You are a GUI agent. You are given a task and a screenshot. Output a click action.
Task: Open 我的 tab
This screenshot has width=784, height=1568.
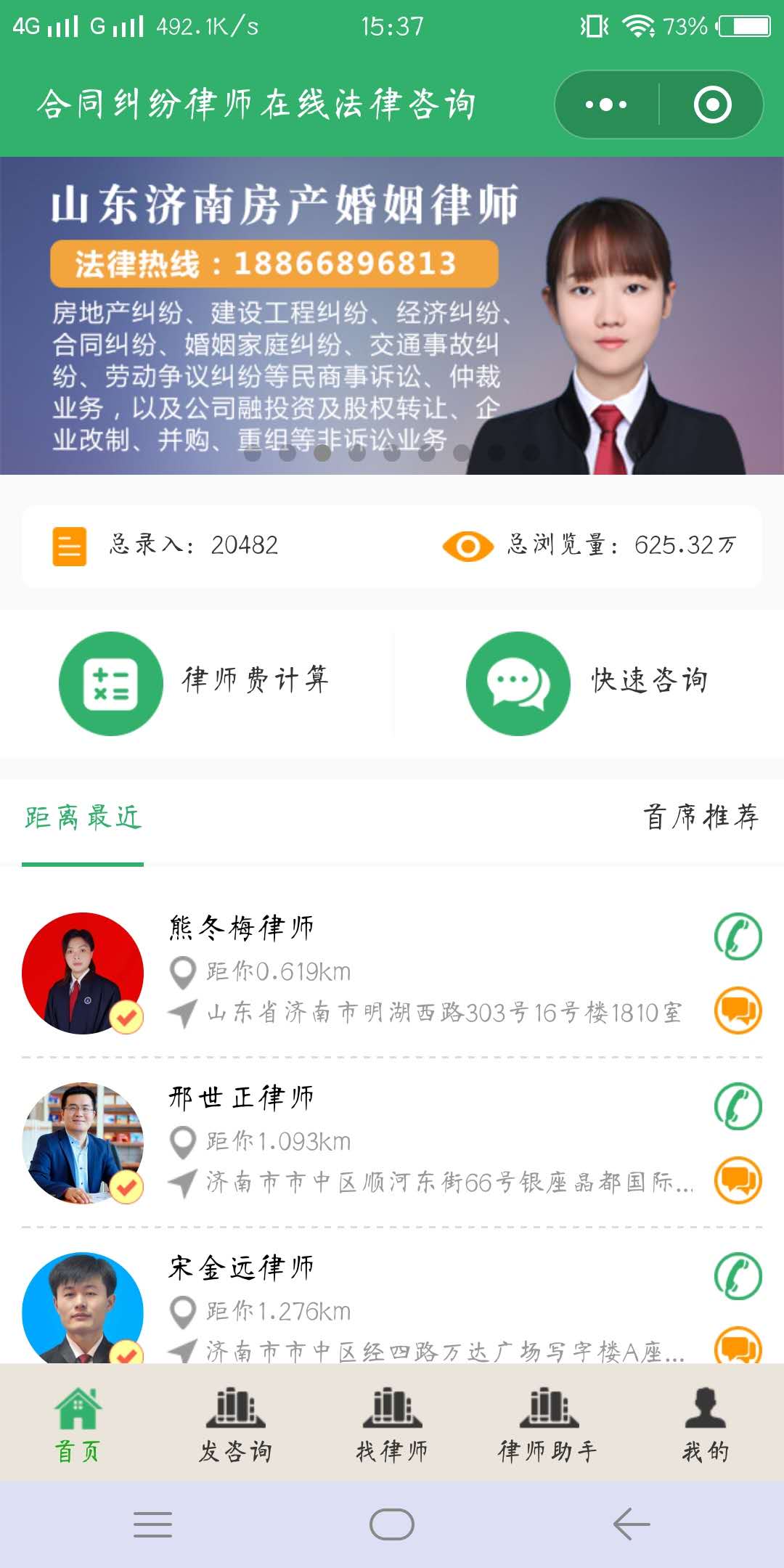(706, 1424)
